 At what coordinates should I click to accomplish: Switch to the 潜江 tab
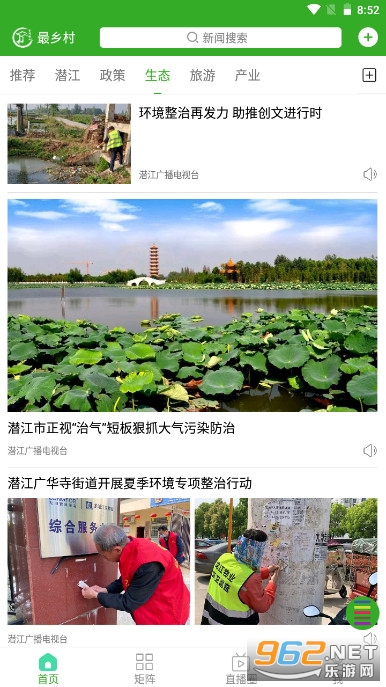coord(67,75)
